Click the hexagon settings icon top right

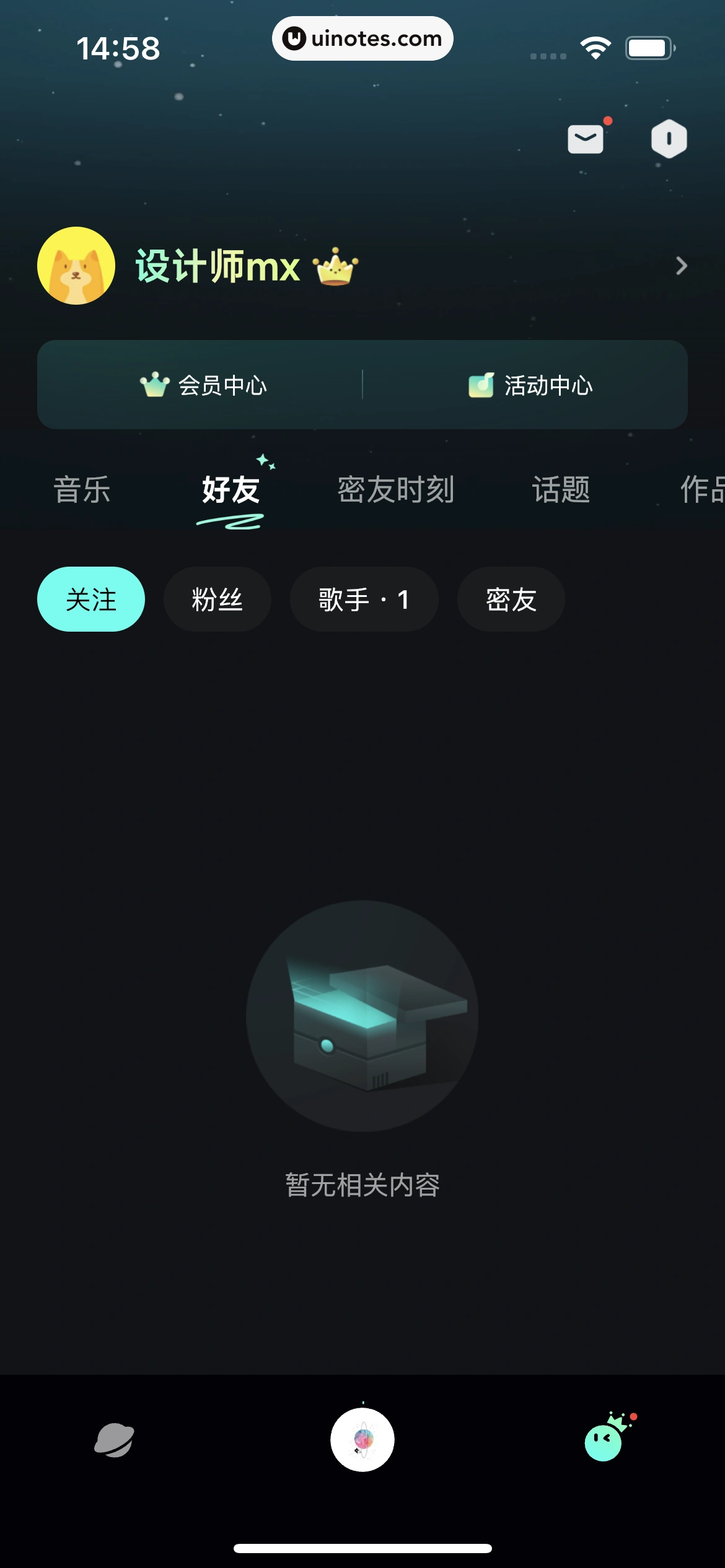coord(669,139)
